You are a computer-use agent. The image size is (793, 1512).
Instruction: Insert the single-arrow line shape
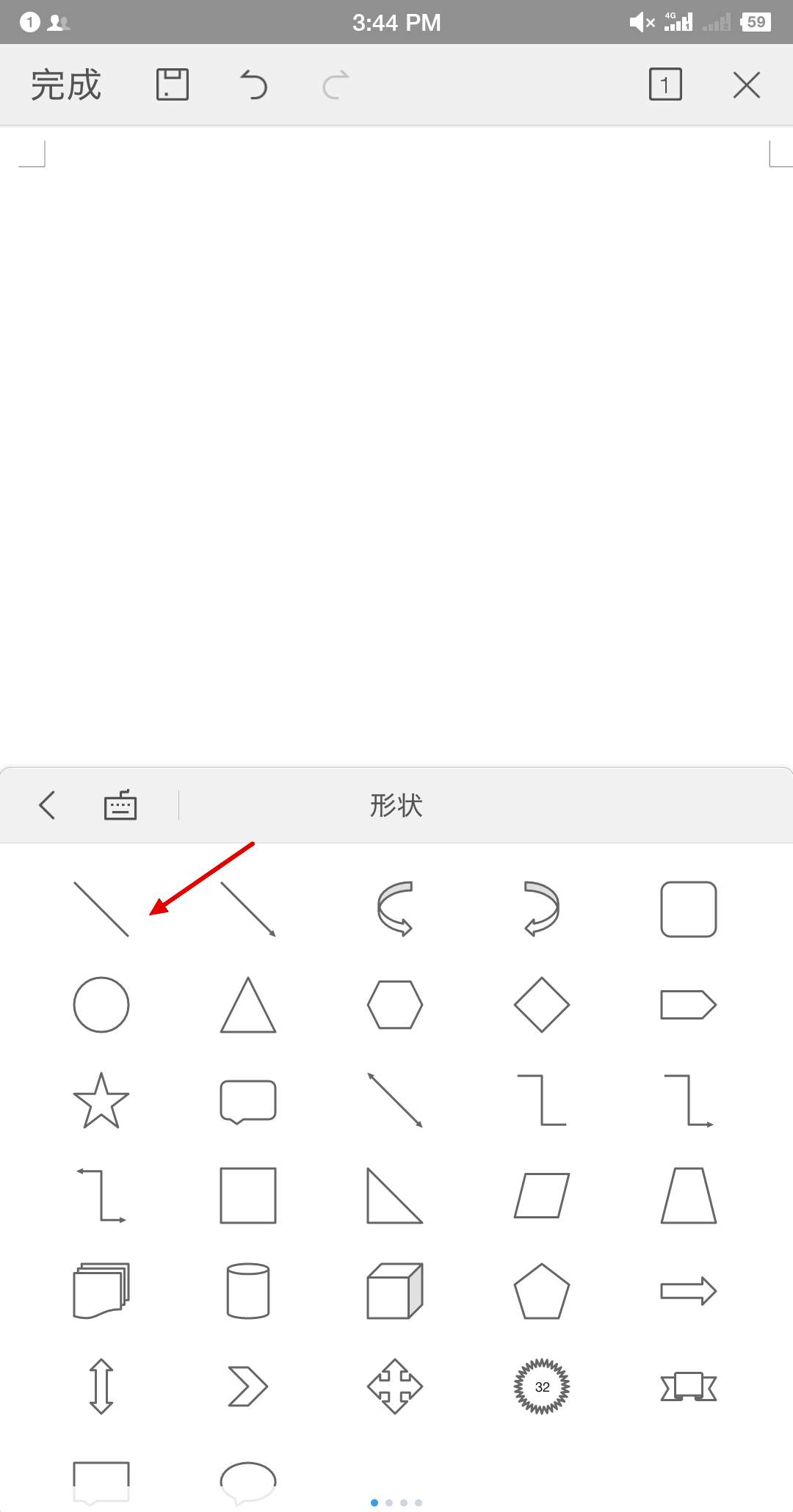click(x=248, y=909)
